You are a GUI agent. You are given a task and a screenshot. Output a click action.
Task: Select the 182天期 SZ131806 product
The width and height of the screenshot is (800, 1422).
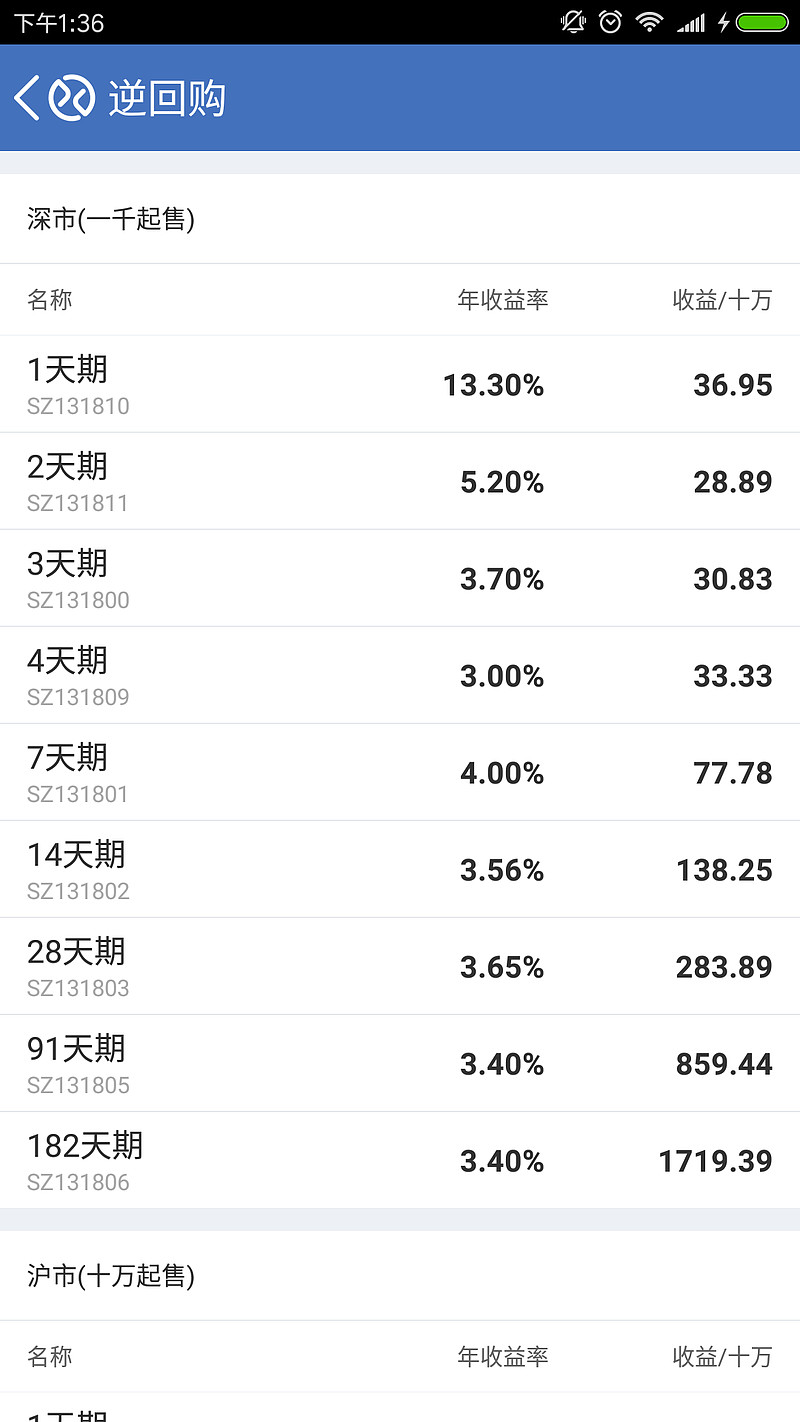click(x=400, y=1159)
